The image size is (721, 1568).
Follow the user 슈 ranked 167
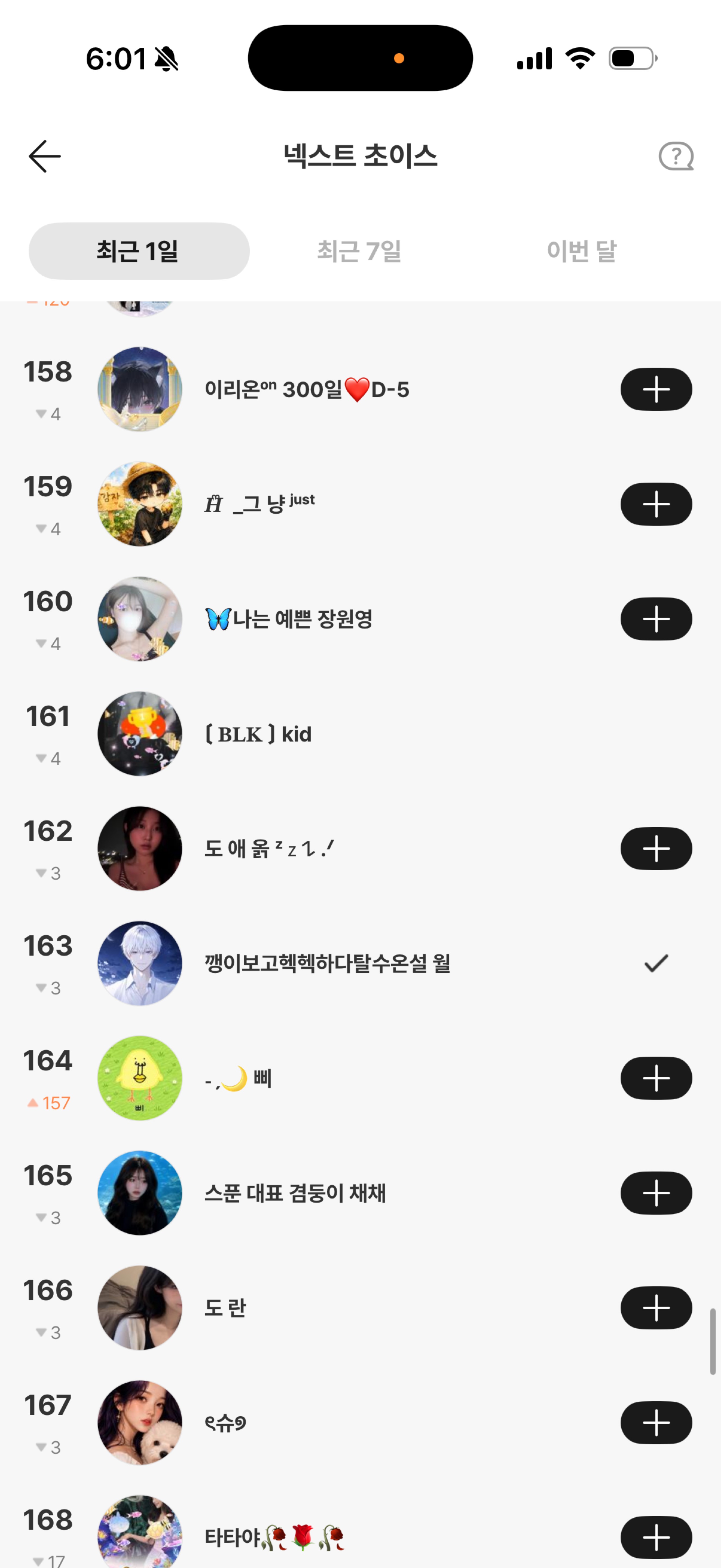coord(656,1423)
